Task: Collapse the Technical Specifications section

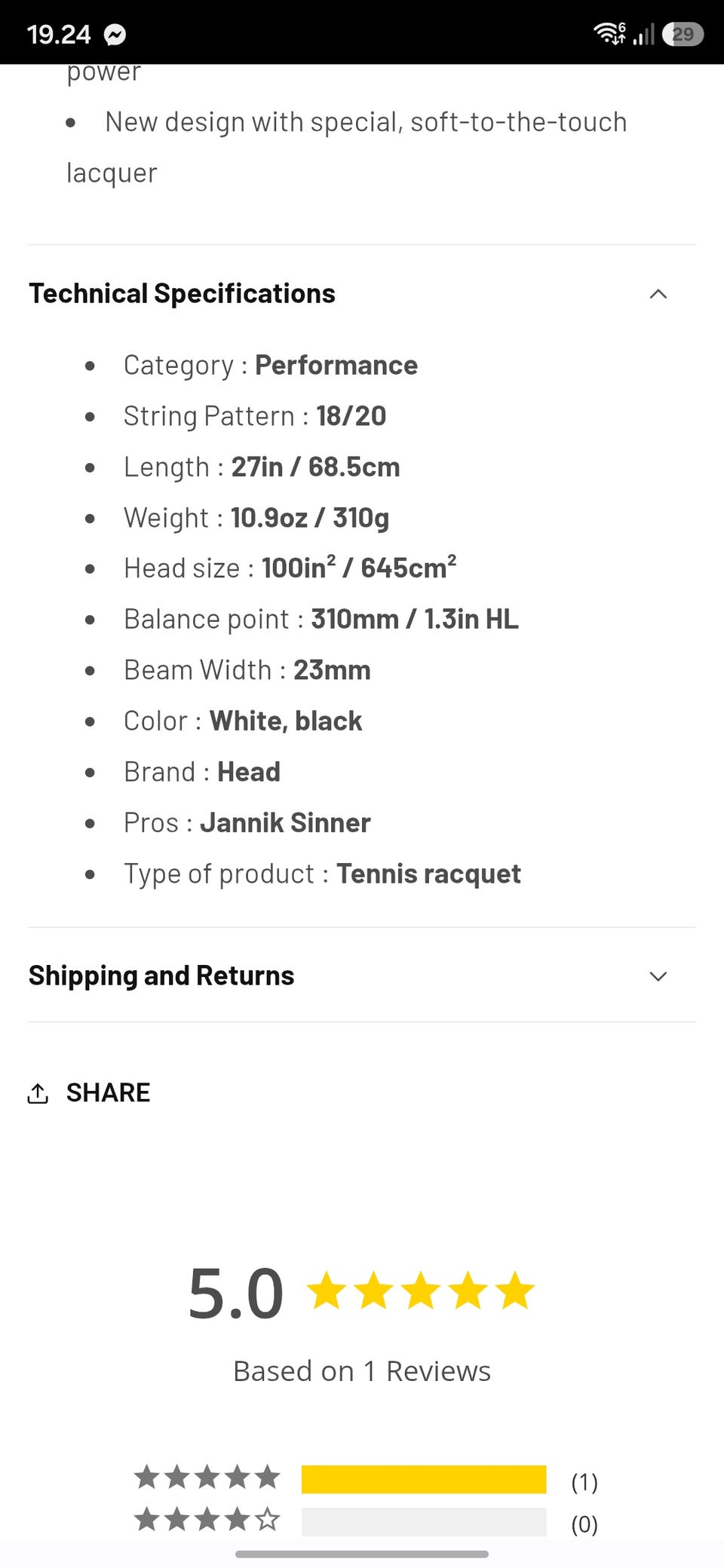Action: click(361, 293)
